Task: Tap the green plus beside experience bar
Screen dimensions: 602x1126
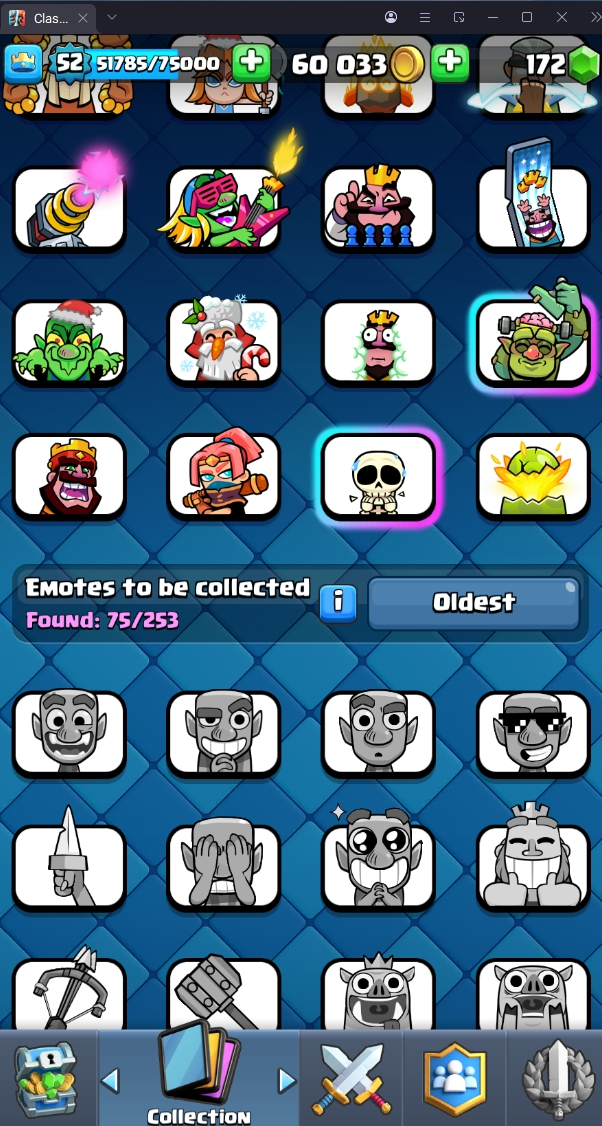Action: 251,63
